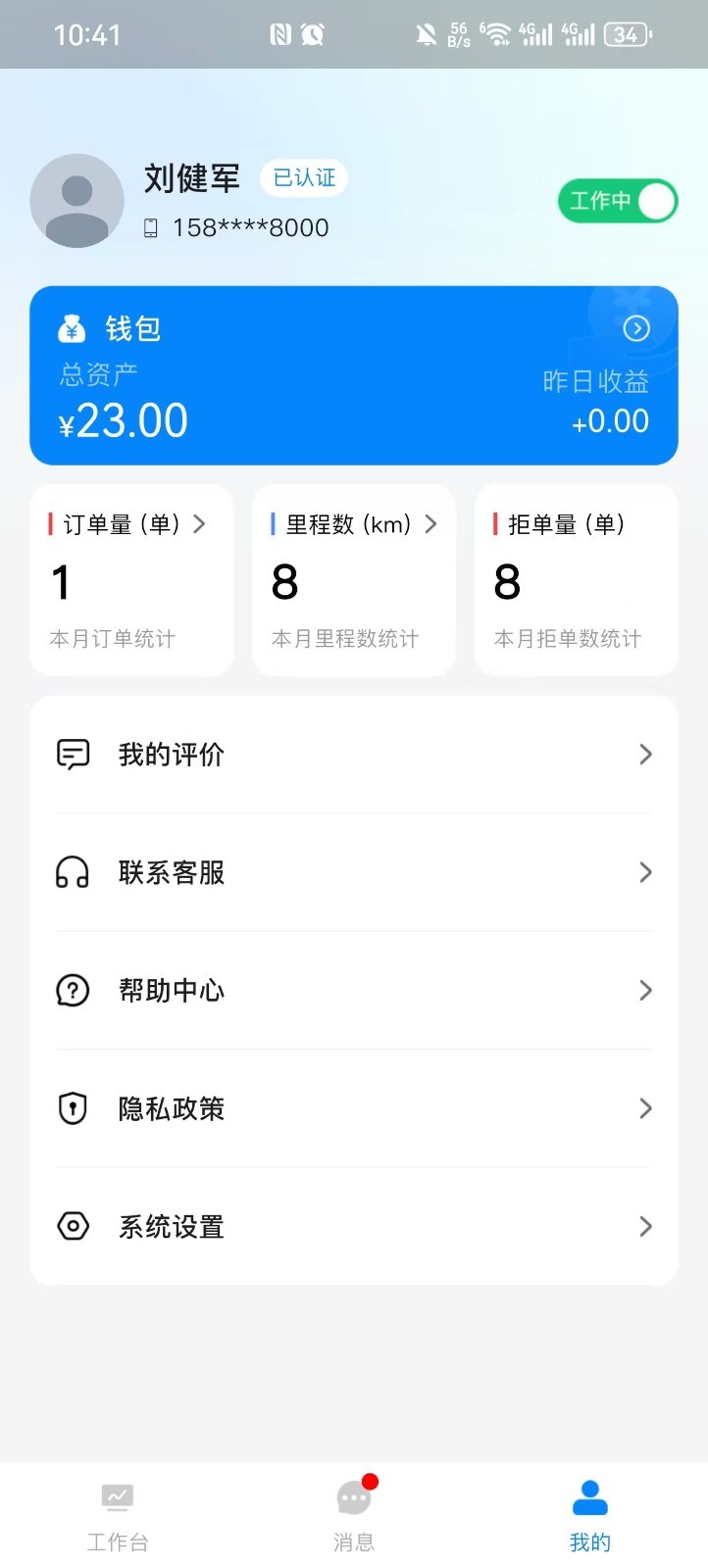Open the 我的评价 reviews page

tap(353, 755)
